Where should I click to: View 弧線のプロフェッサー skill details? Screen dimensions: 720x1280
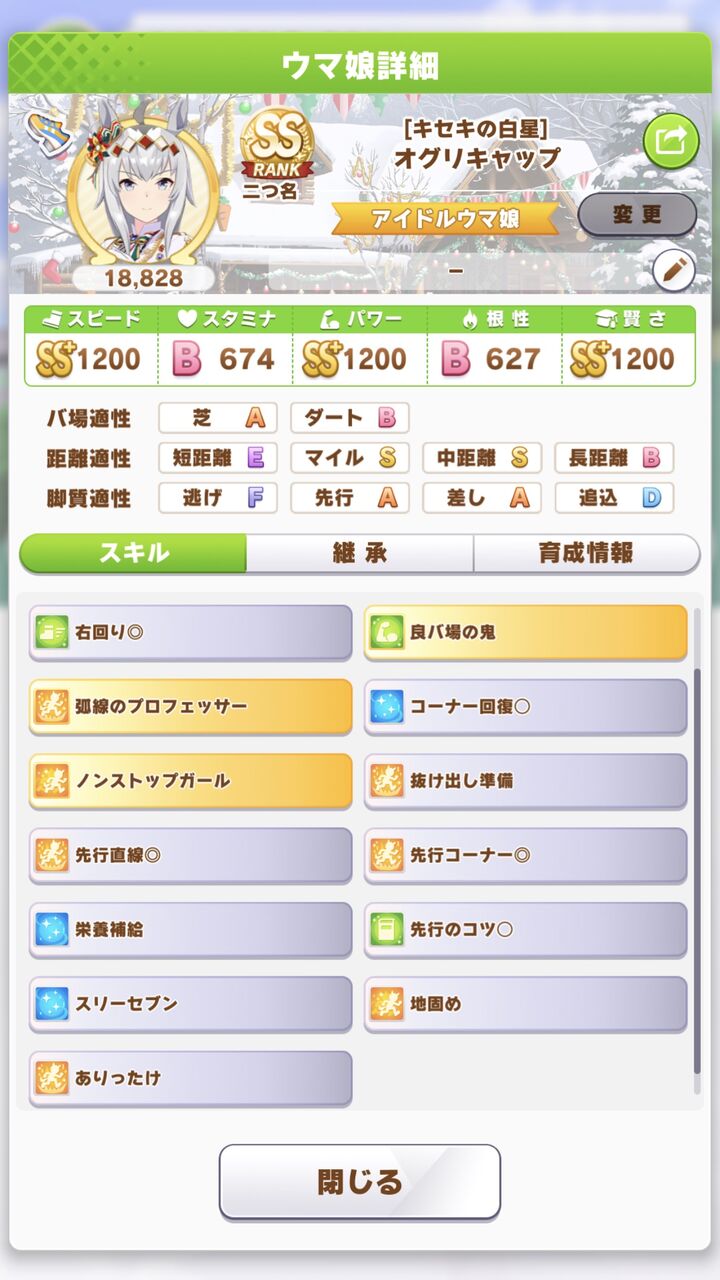[190, 706]
